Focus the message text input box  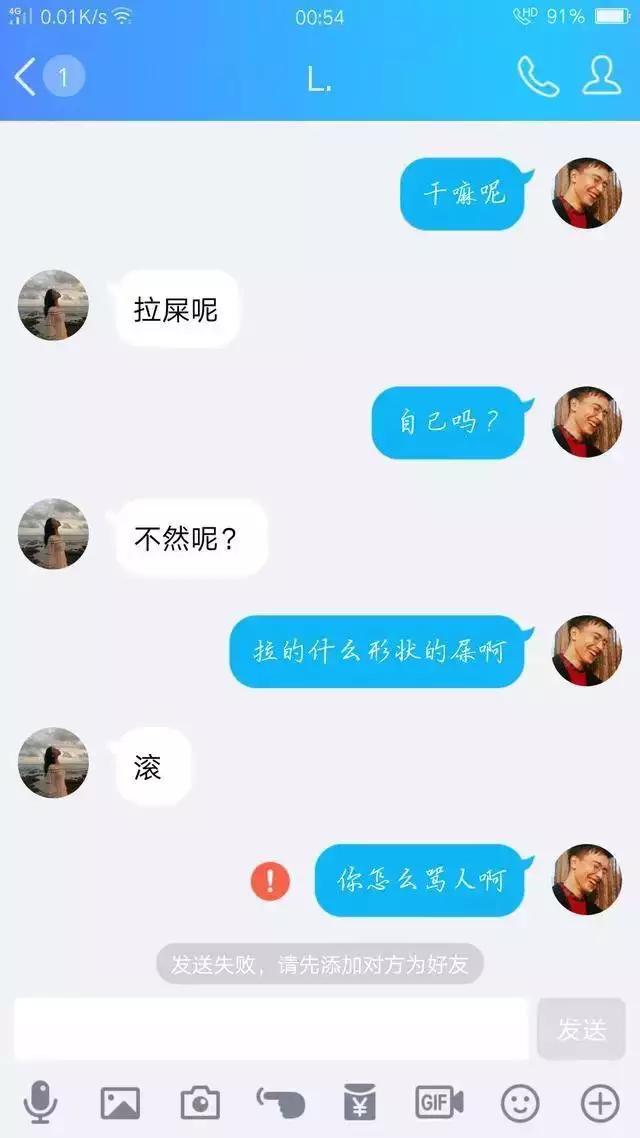pyautogui.click(x=270, y=1027)
